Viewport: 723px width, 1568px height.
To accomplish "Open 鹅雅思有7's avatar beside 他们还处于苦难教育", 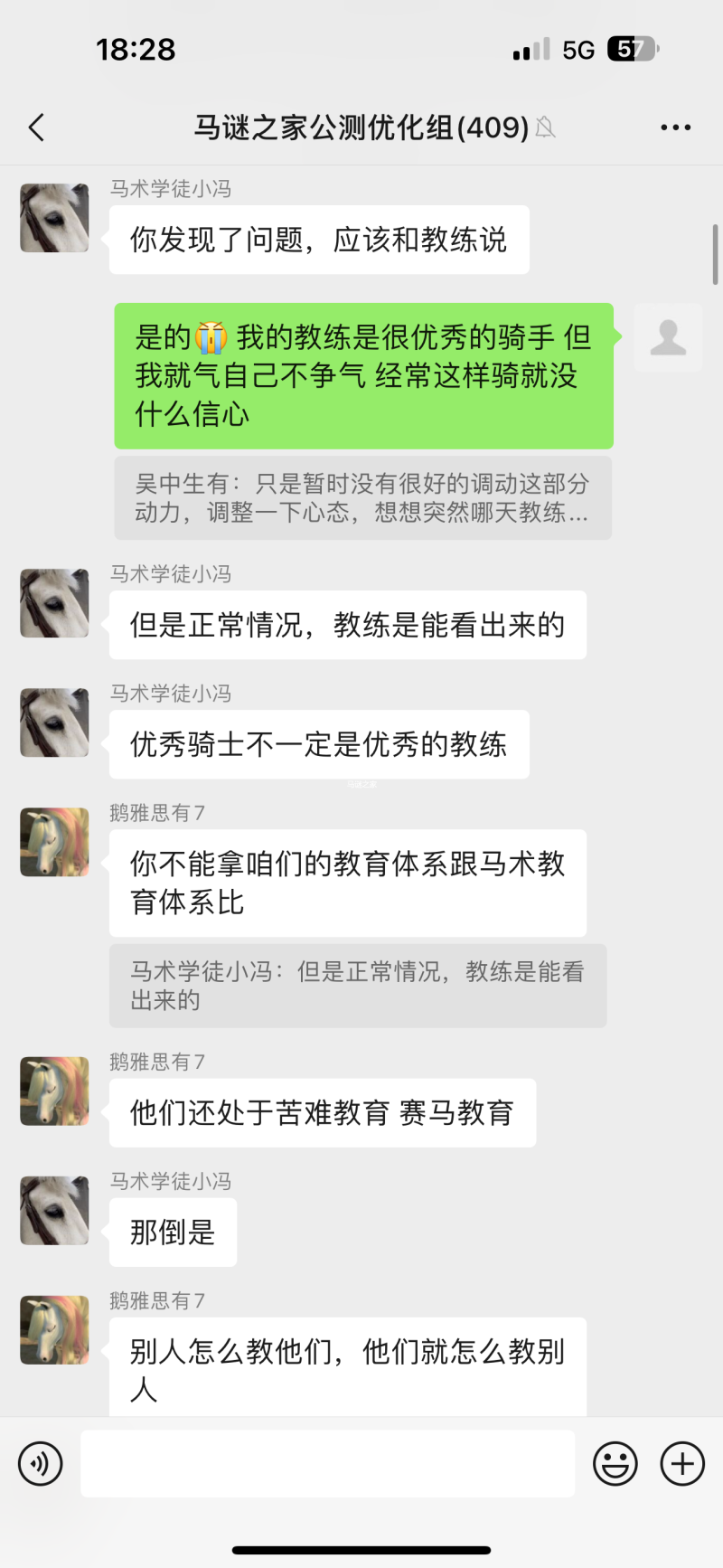I will pos(54,1091).
